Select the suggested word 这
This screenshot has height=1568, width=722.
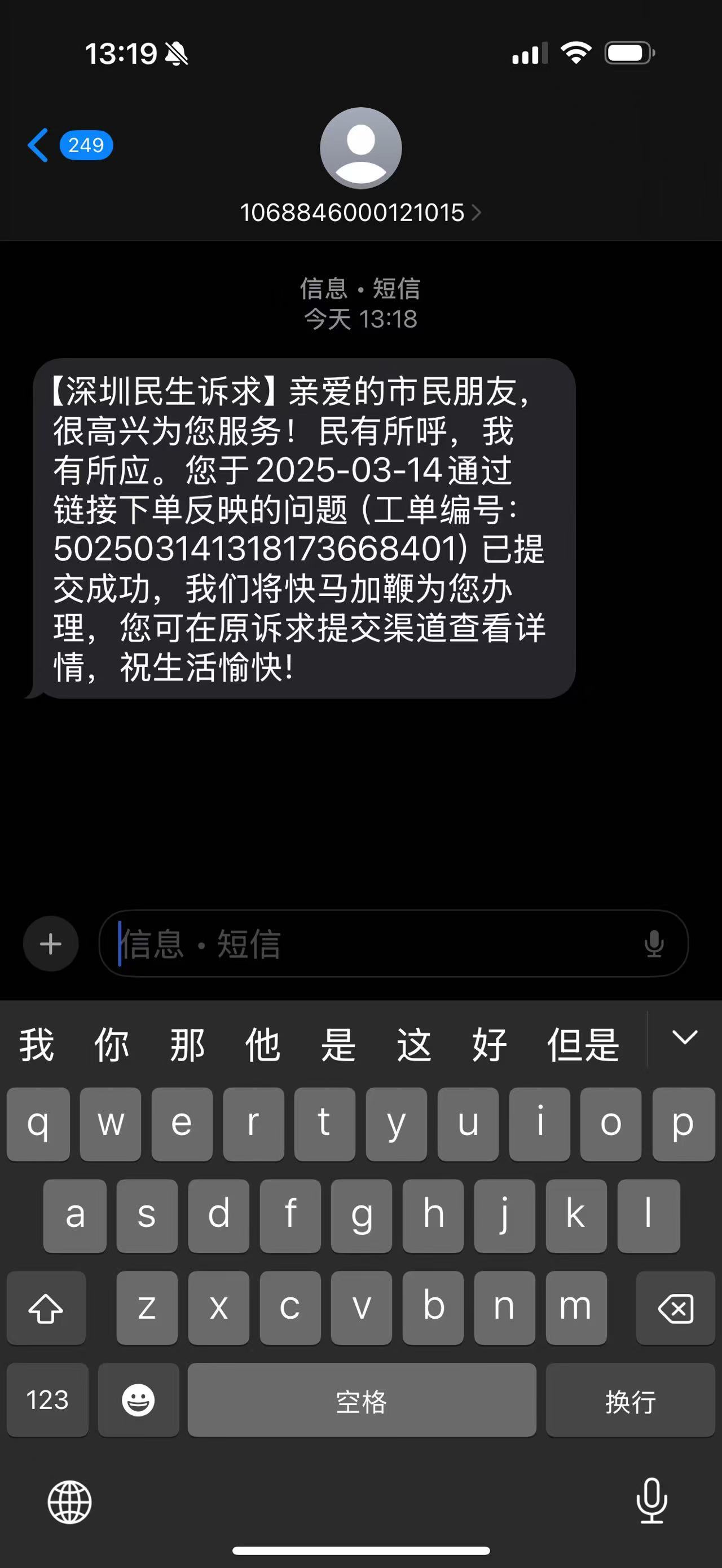tap(414, 1045)
